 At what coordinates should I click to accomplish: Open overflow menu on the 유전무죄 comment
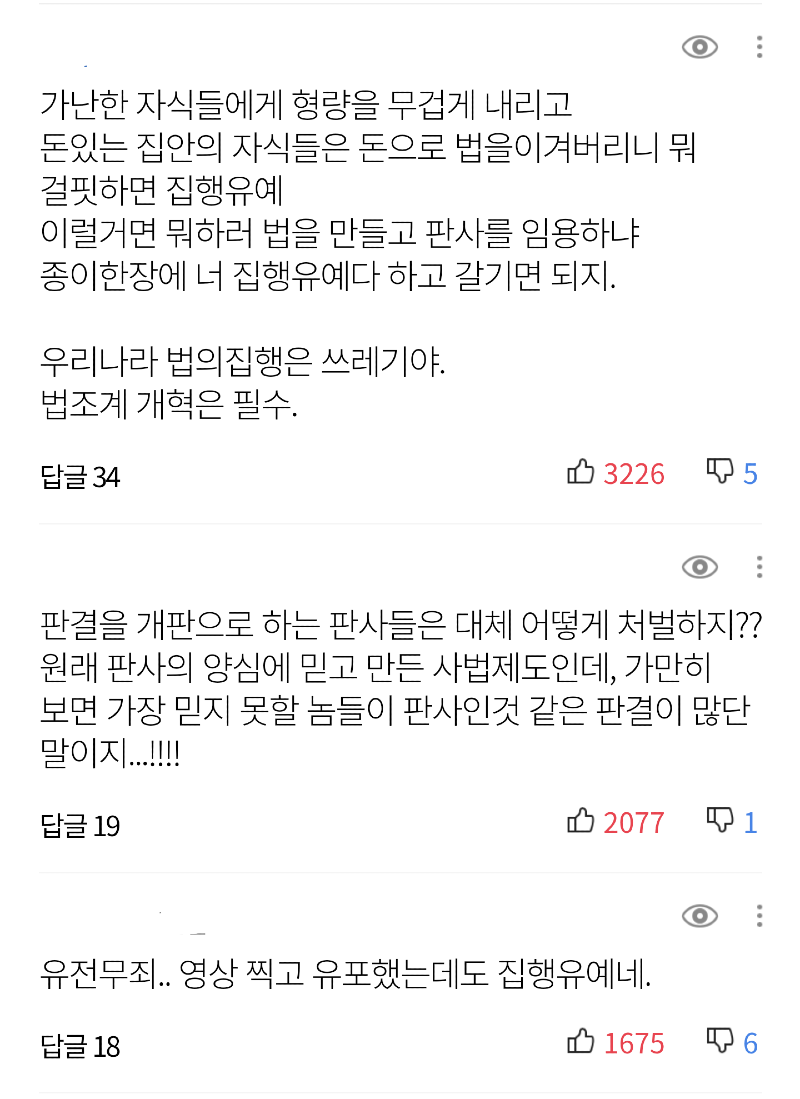(x=760, y=916)
